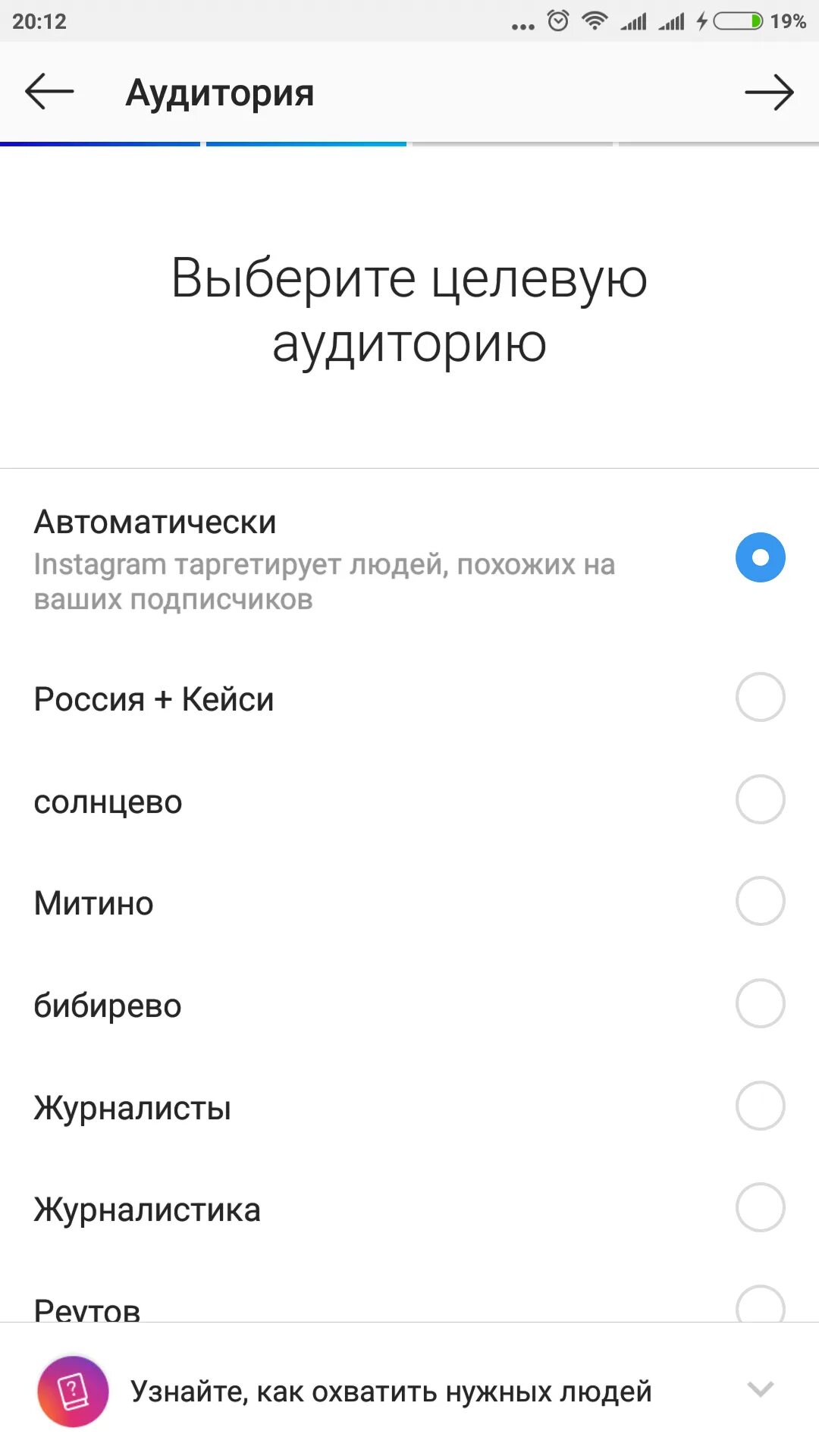Select the солнцево audience
This screenshot has width=819, height=1456.
click(409, 800)
